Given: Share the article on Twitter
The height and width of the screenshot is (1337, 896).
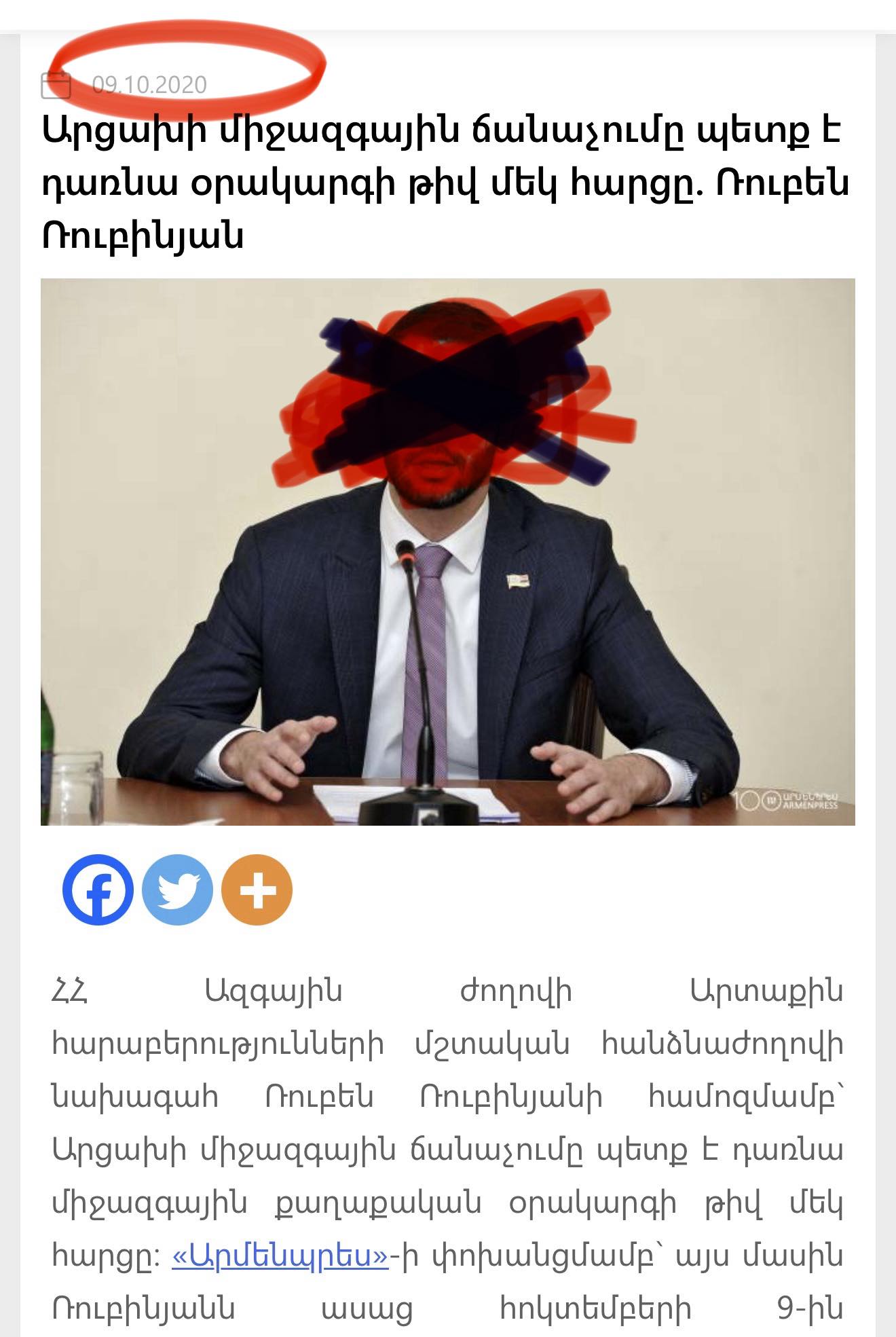Looking at the screenshot, I should pyautogui.click(x=177, y=890).
